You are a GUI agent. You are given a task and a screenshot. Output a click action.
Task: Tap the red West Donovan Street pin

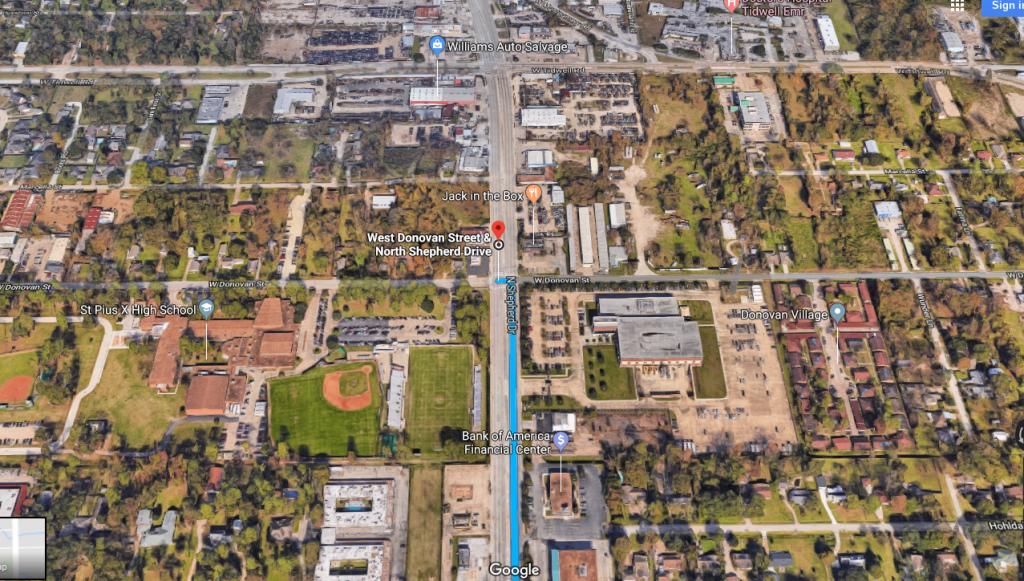click(498, 231)
